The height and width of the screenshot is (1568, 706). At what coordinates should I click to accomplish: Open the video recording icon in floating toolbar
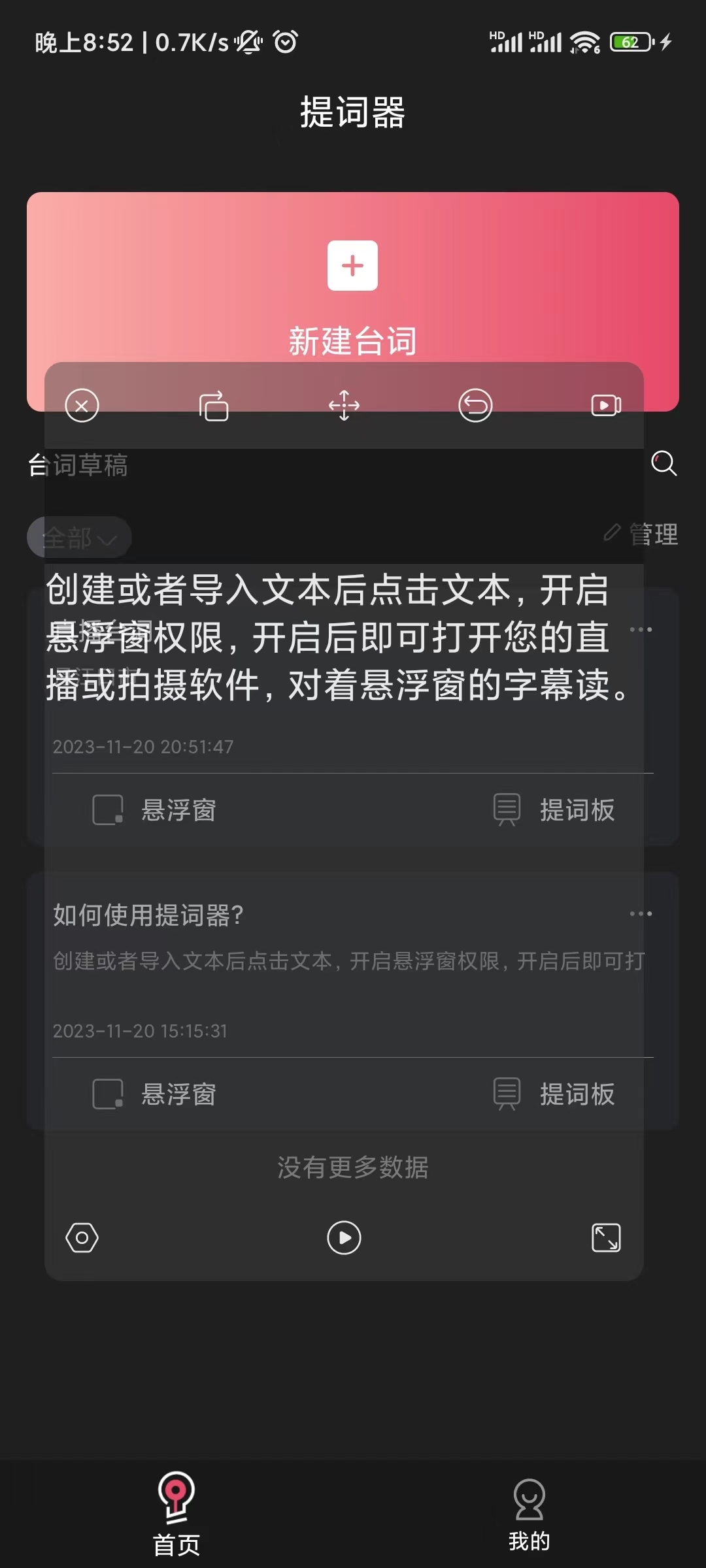click(605, 405)
